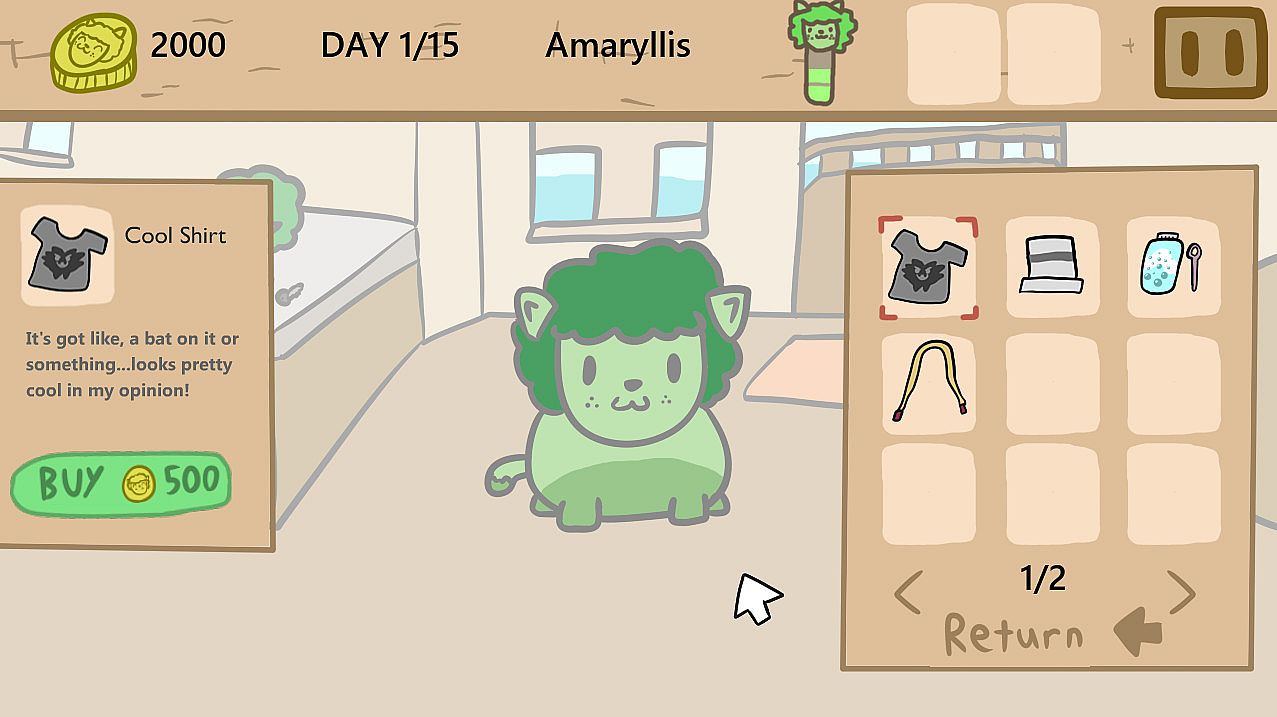Go to the previous shop page
The height and width of the screenshot is (717, 1277).
pos(908,594)
